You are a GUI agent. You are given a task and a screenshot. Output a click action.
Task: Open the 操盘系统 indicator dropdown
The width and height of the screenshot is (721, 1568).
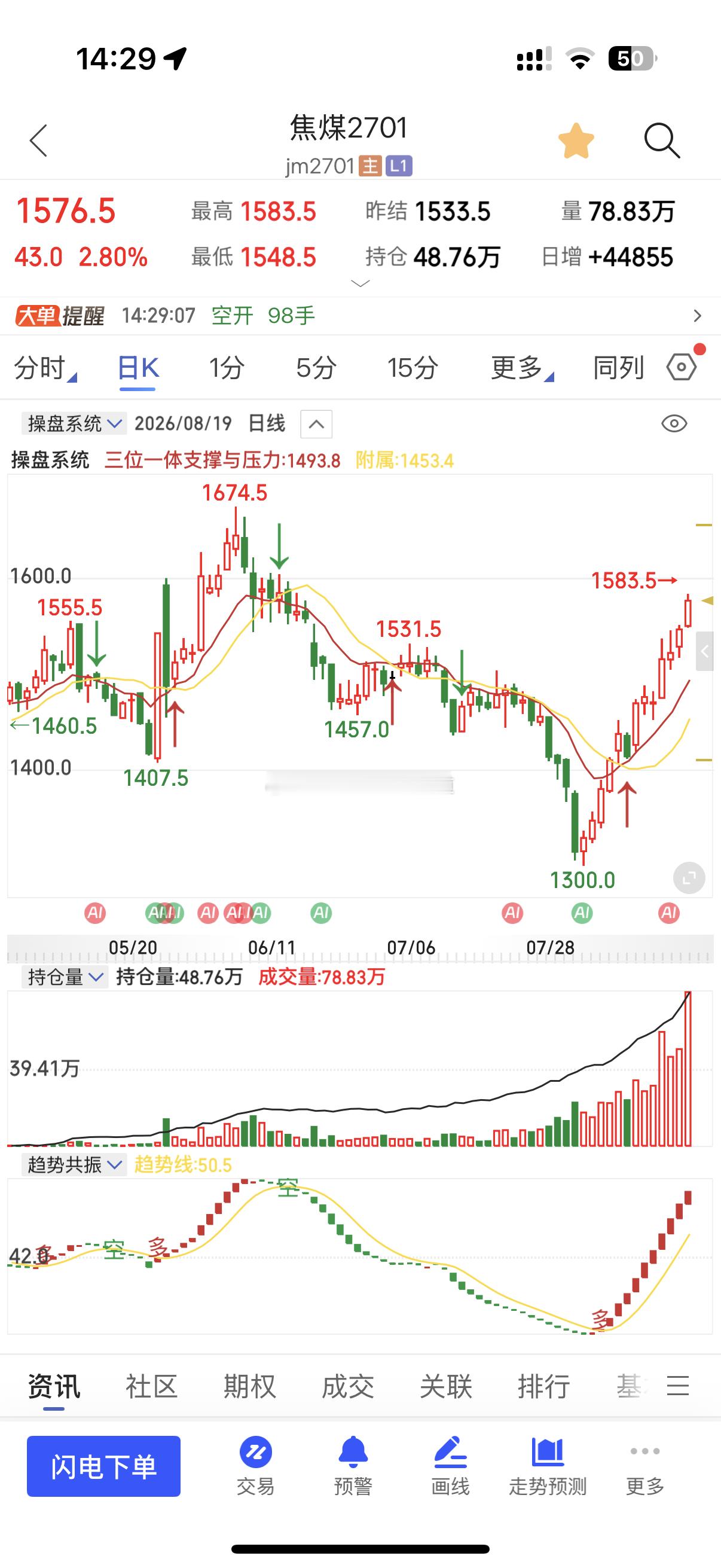point(74,423)
